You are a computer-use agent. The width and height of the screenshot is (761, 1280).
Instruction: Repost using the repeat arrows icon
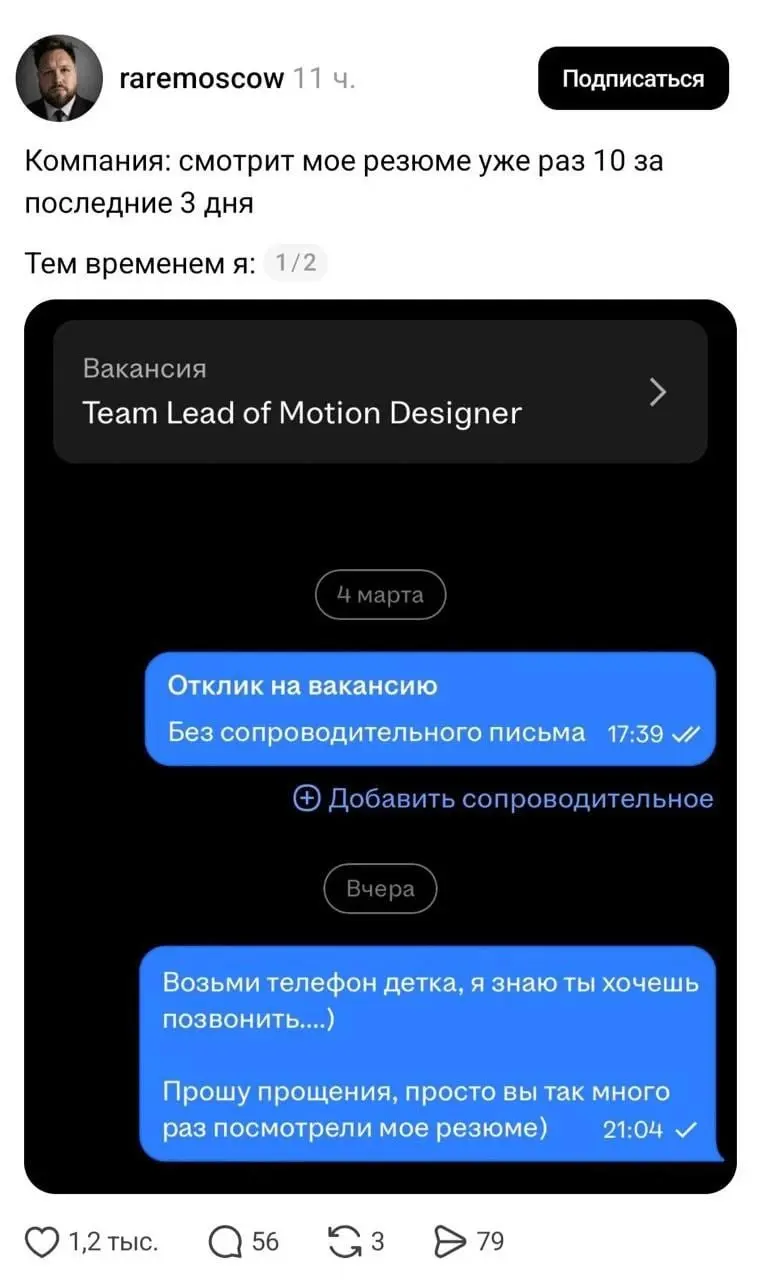point(345,1240)
